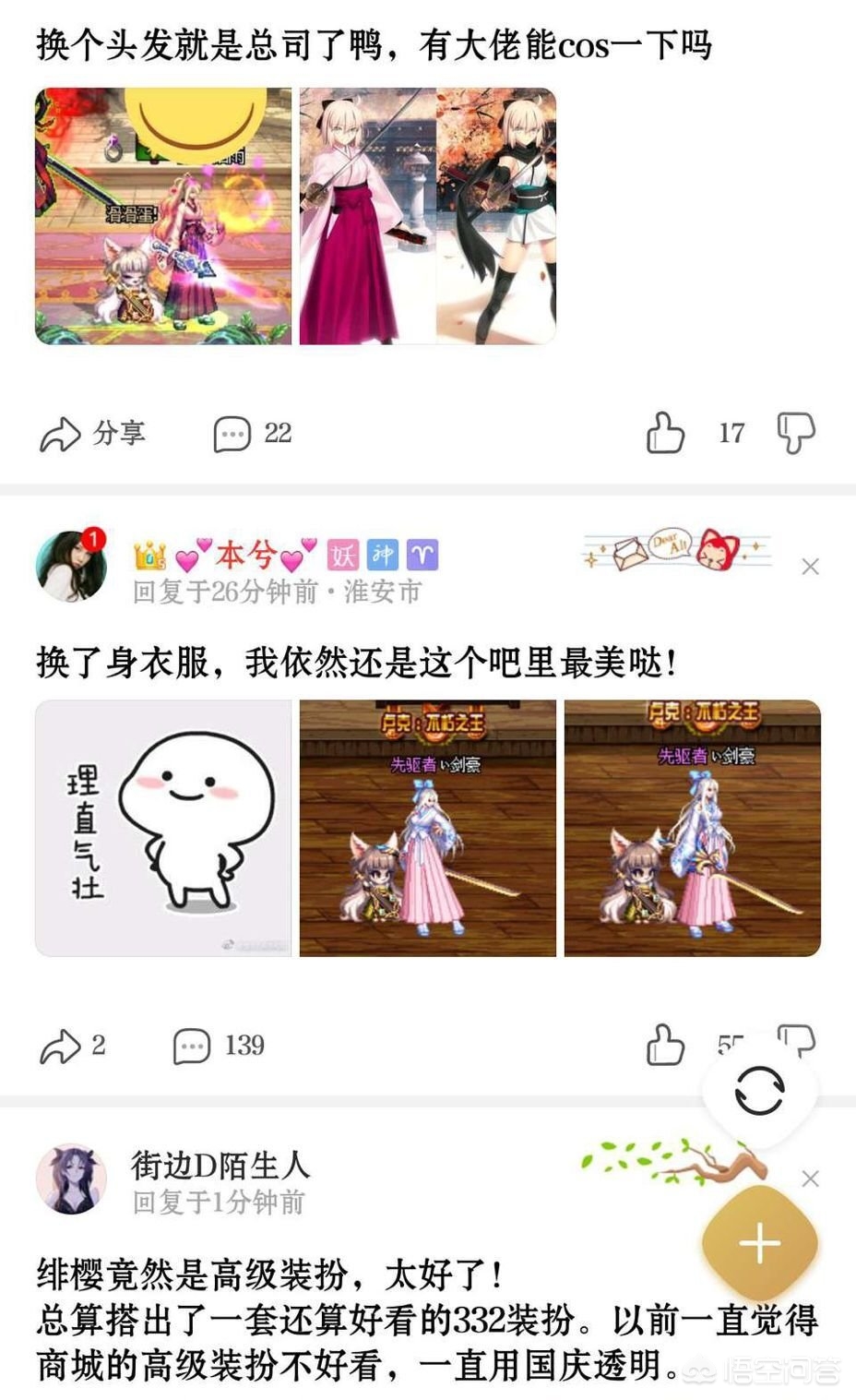The height and width of the screenshot is (1400, 856).
Task: Share the post with 139 comments
Action: pyautogui.click(x=72, y=1046)
